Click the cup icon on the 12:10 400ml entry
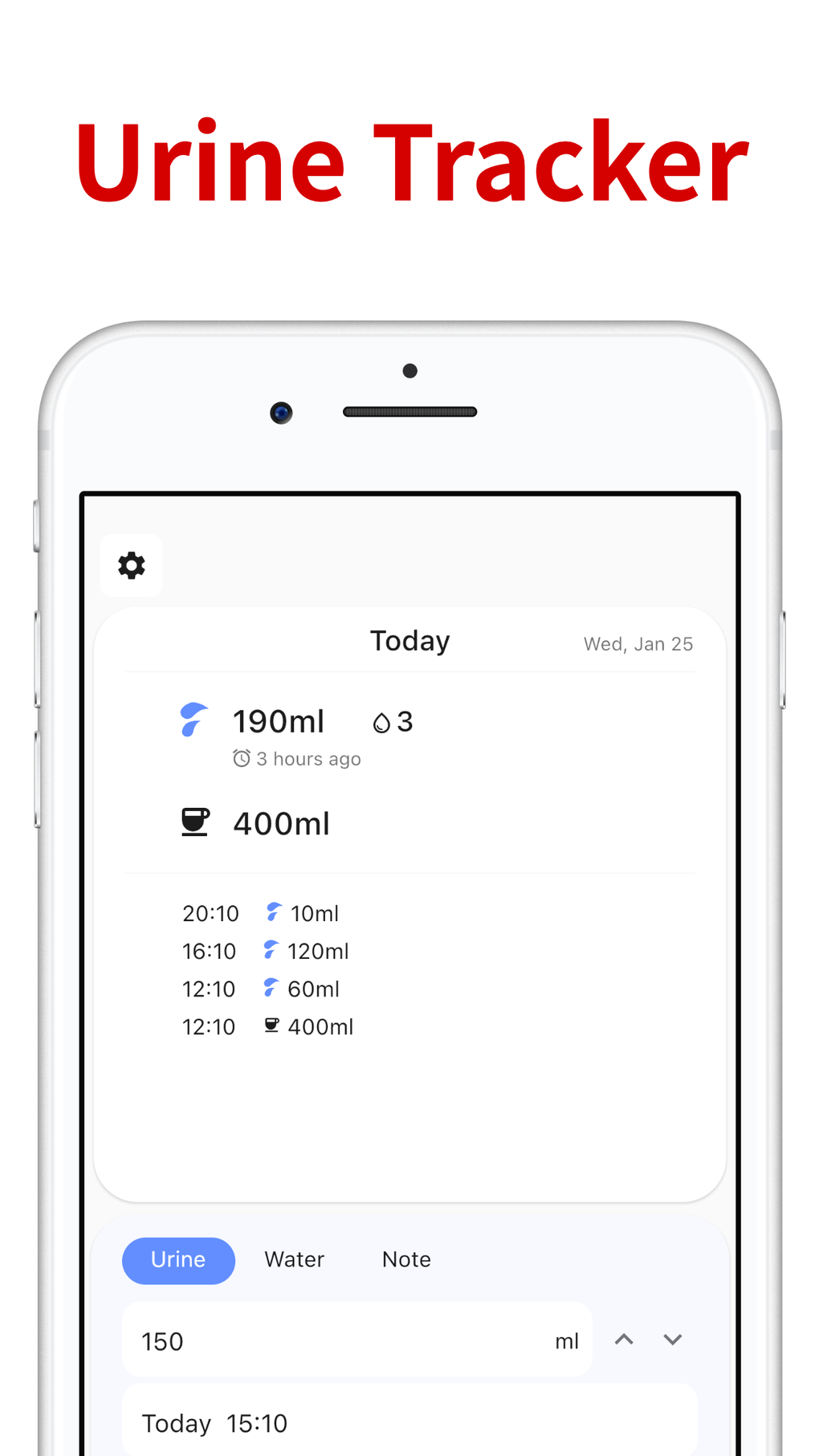Viewport: 819px width, 1456px height. pyautogui.click(x=271, y=1025)
